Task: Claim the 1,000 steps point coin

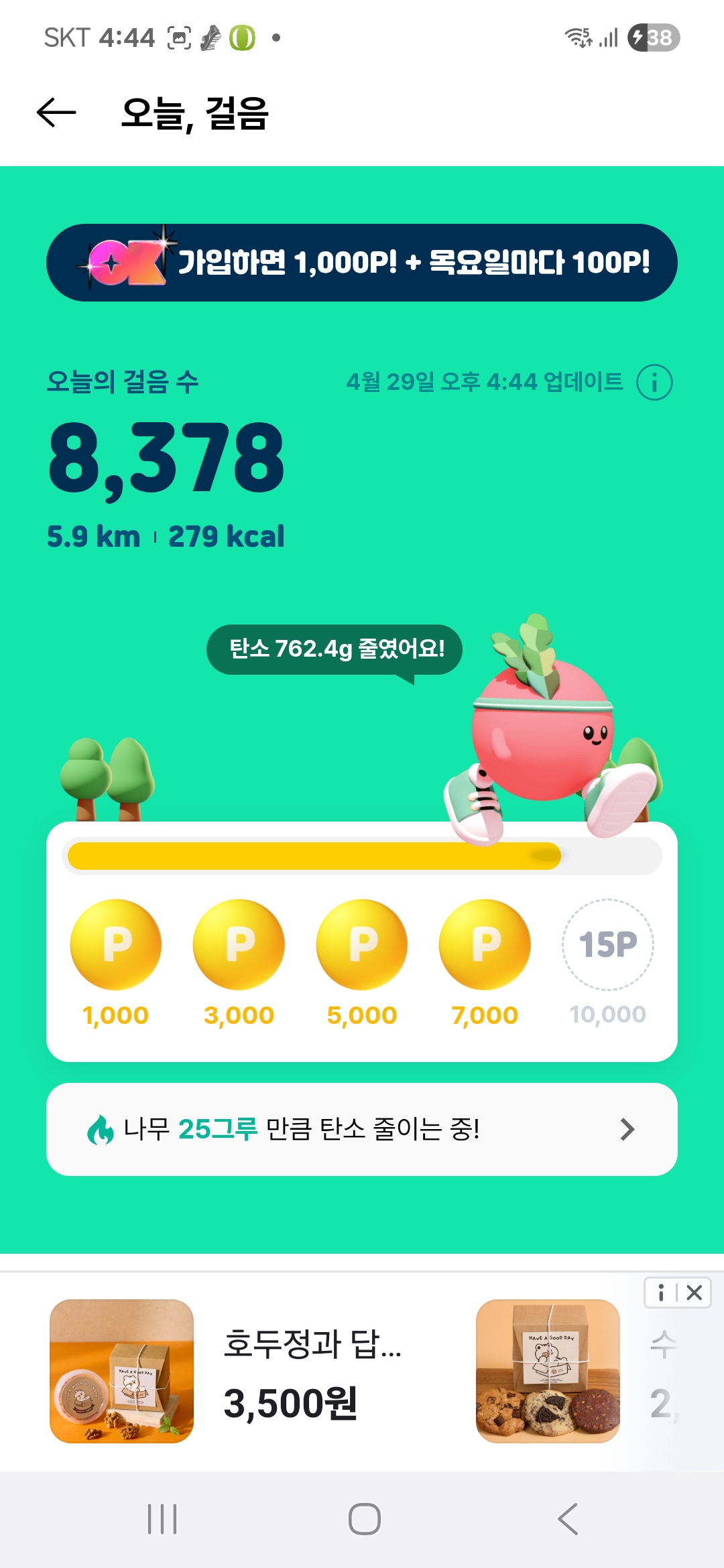Action: click(116, 945)
